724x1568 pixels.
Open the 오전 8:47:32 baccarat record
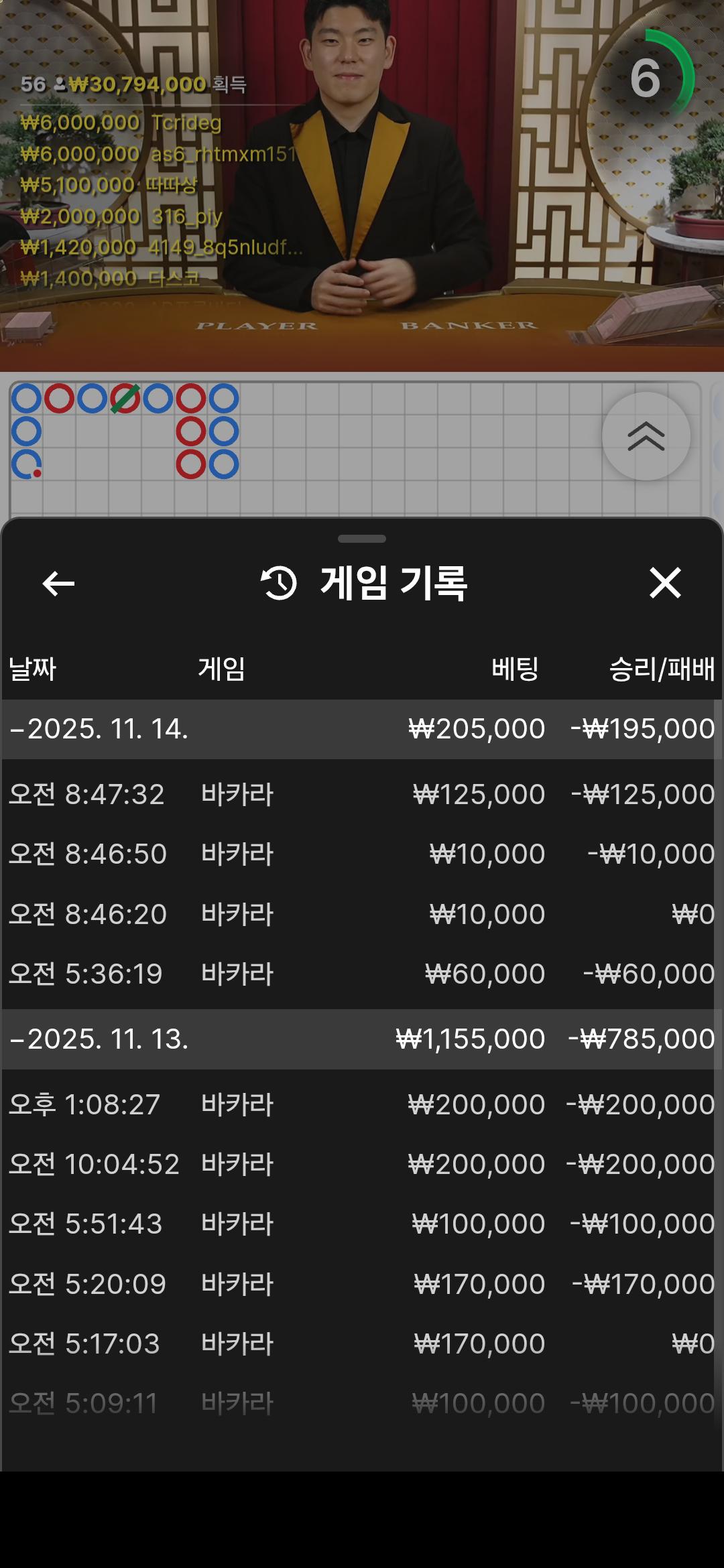[362, 795]
